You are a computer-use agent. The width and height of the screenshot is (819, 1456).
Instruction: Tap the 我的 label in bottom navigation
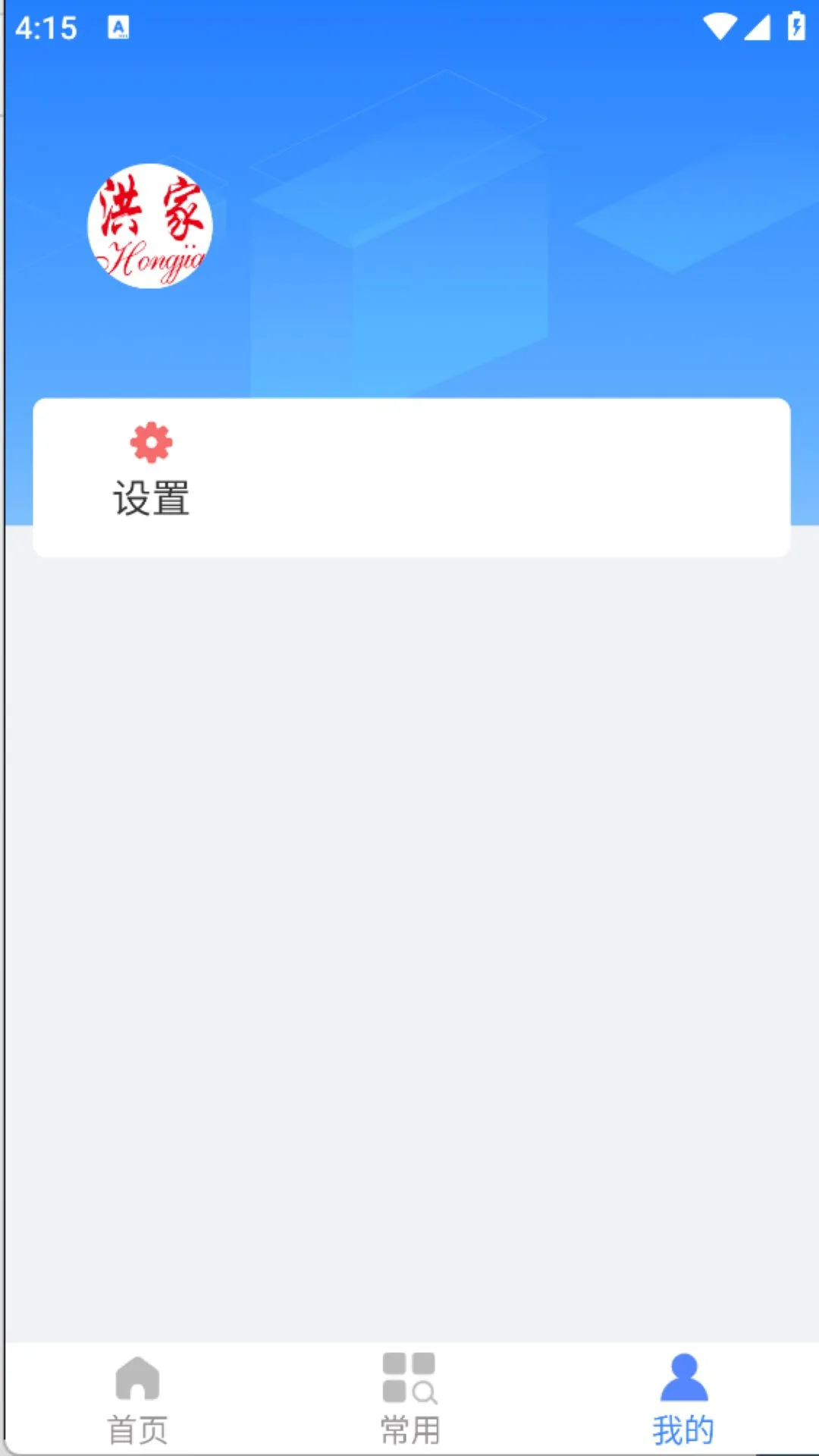click(684, 1429)
